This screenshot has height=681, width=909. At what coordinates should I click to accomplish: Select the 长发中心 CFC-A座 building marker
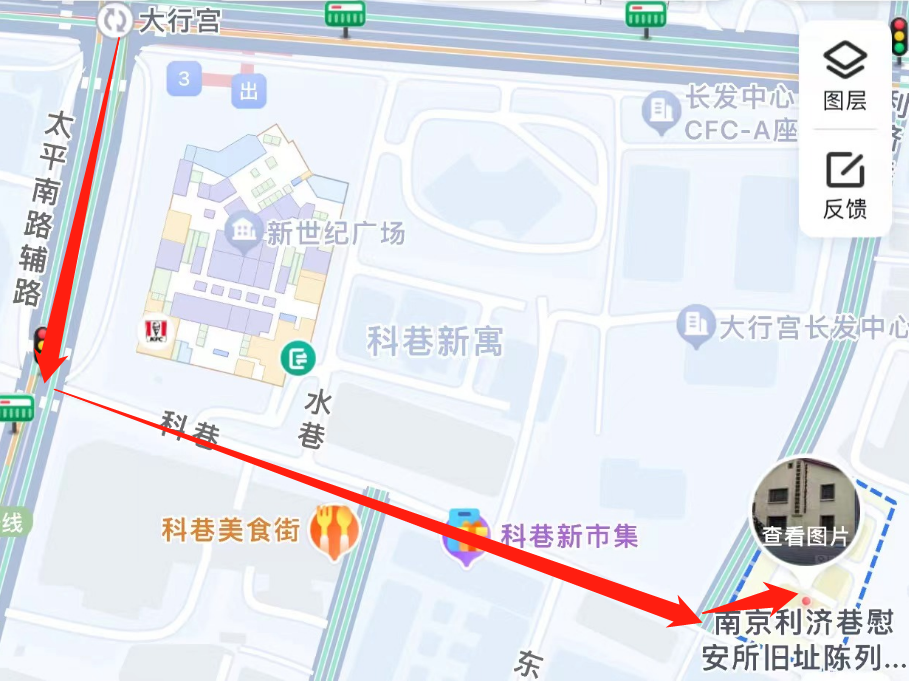pyautogui.click(x=660, y=113)
